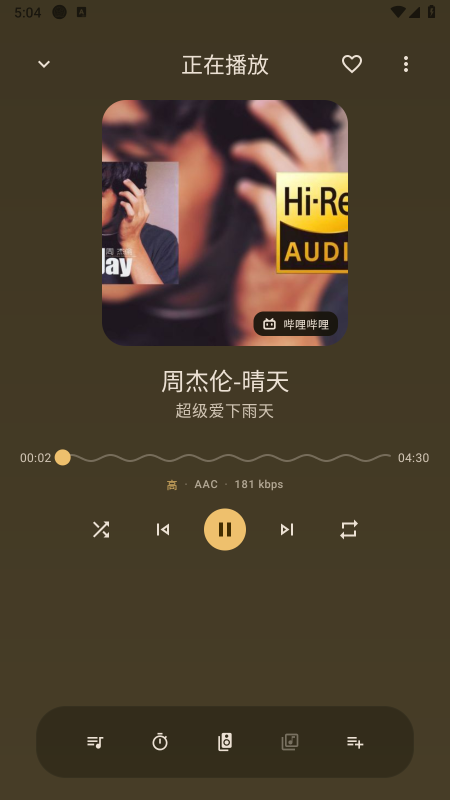Collapse the now playing screen
Viewport: 450px width, 800px height.
pyautogui.click(x=44, y=64)
